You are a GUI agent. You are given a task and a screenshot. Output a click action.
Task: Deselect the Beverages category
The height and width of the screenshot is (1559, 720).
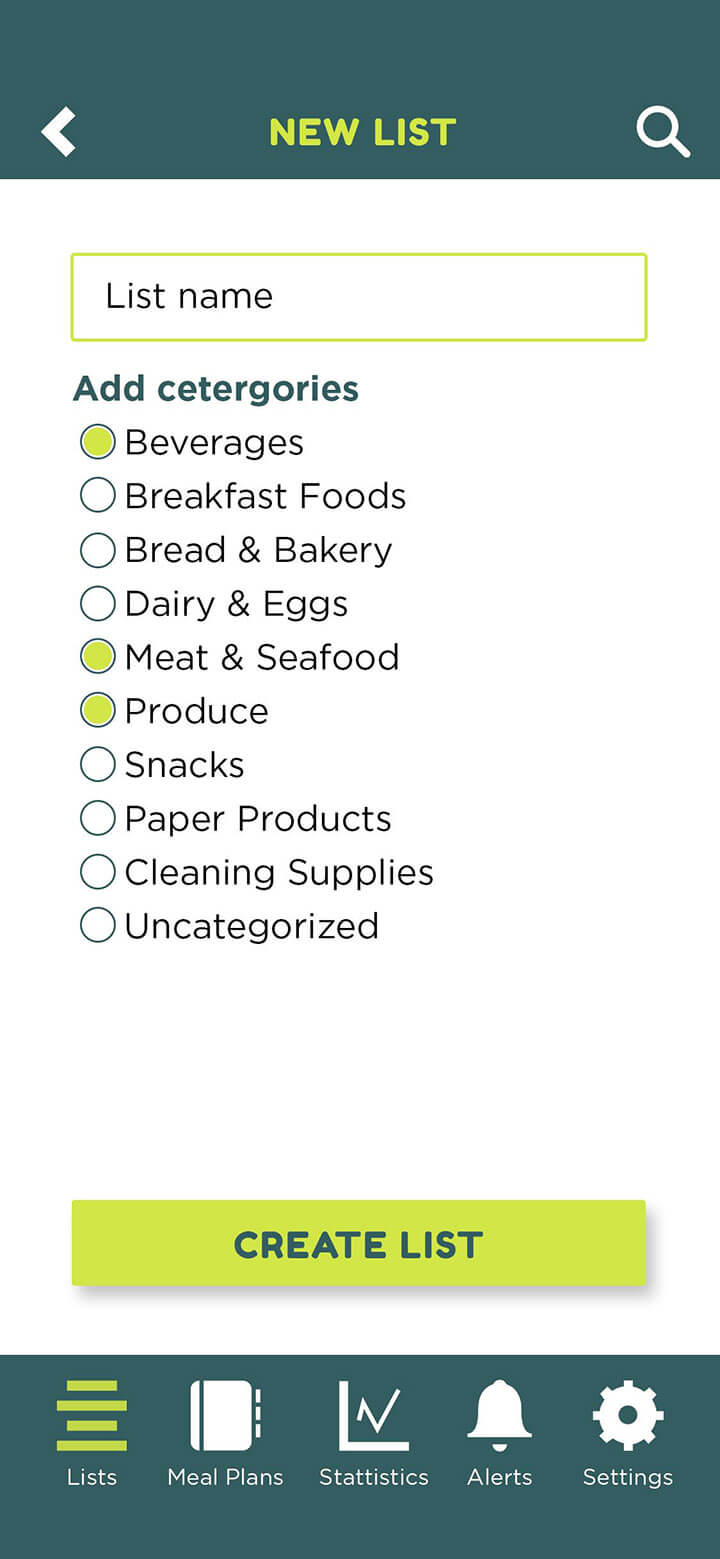97,441
